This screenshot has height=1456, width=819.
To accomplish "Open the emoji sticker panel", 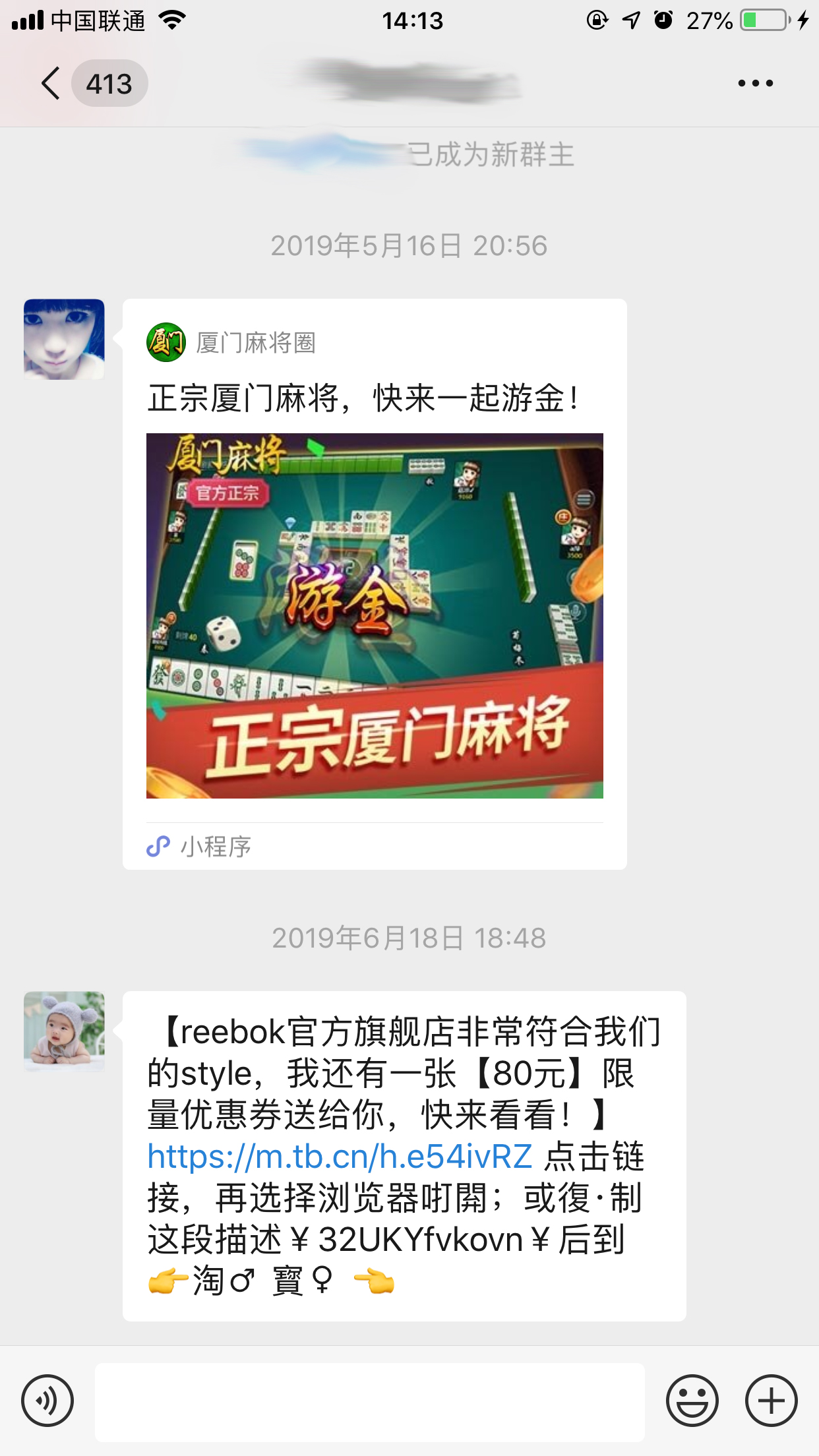I will (x=692, y=1401).
